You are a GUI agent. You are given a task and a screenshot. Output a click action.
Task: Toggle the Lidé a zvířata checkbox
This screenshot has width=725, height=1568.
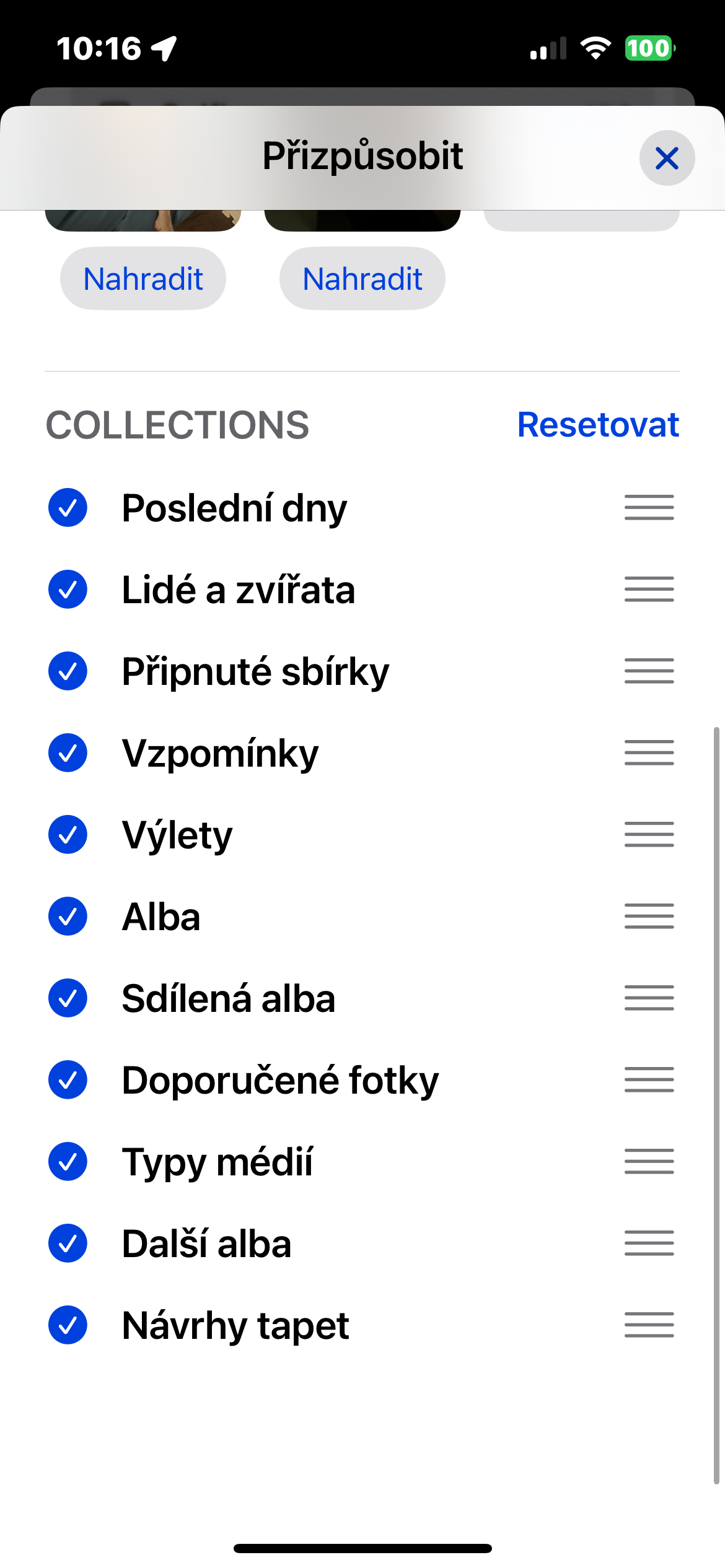[x=68, y=590]
